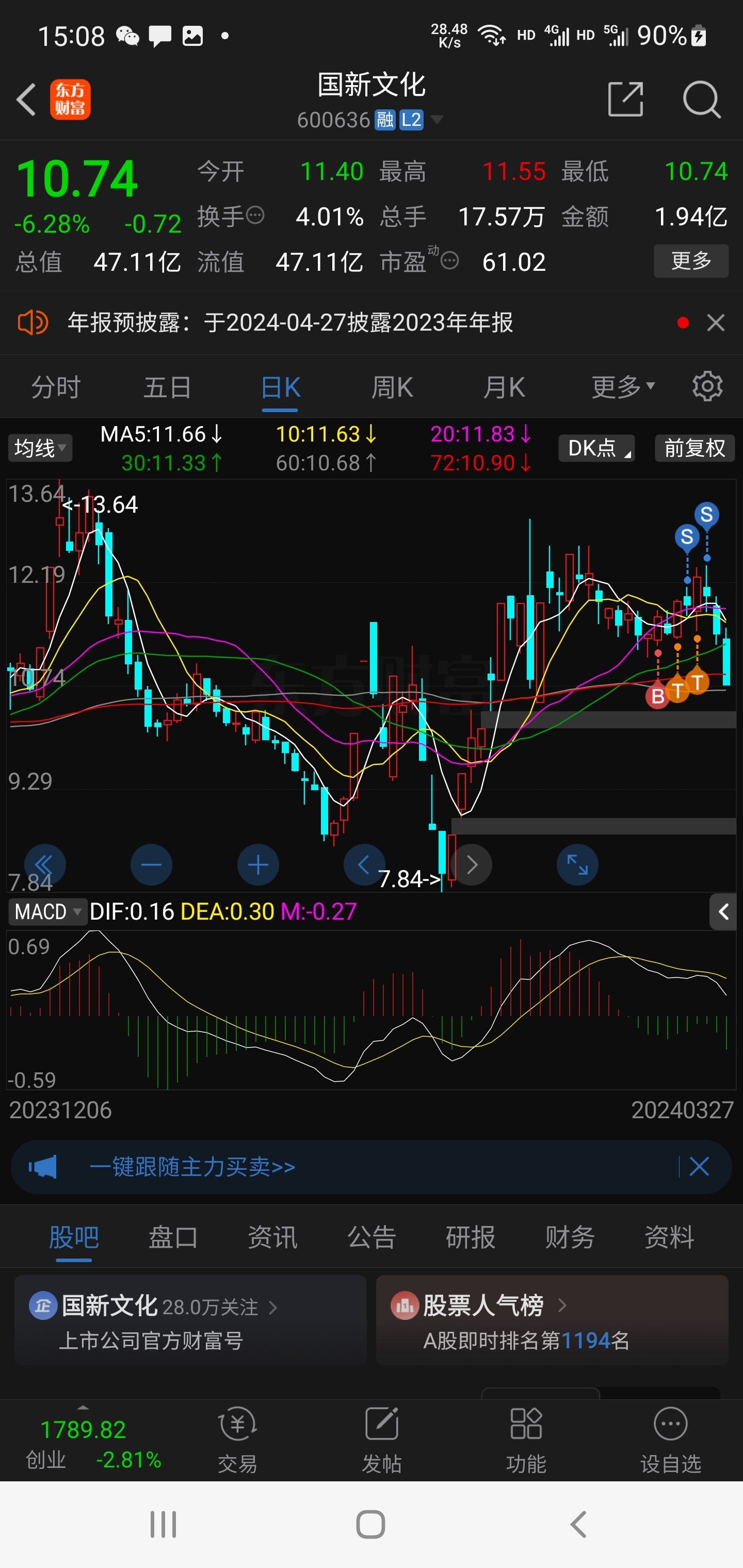This screenshot has height=1568, width=743.
Task: Open the search icon
Action: [x=702, y=99]
